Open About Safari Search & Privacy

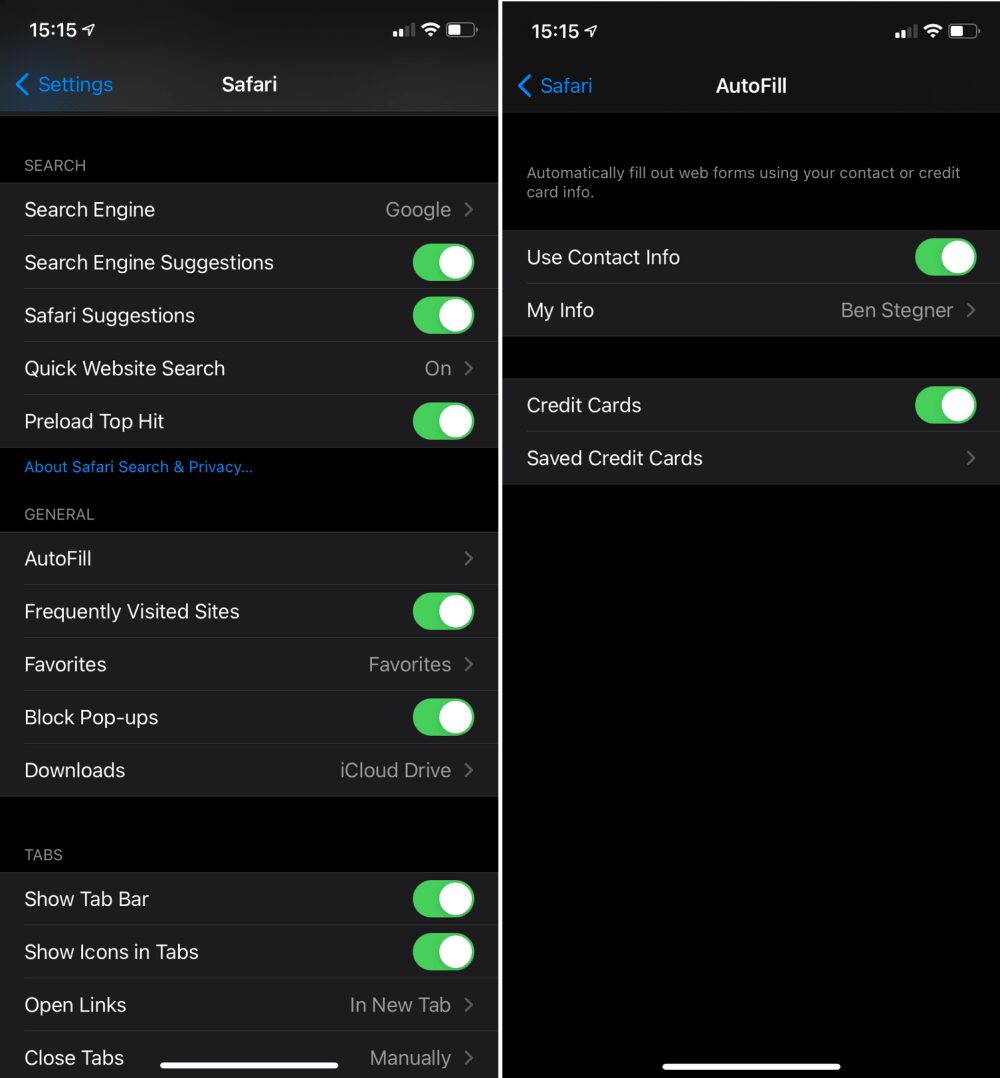pyautogui.click(x=138, y=467)
